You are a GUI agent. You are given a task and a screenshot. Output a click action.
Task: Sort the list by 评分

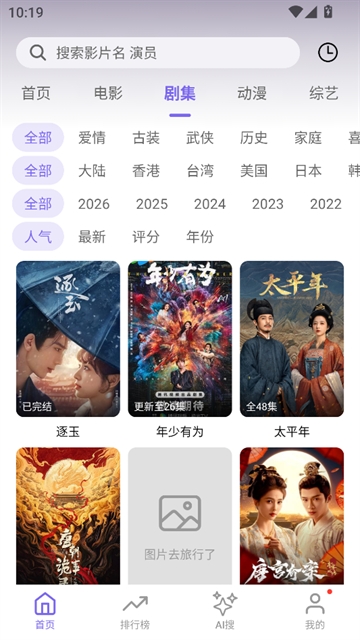click(146, 237)
